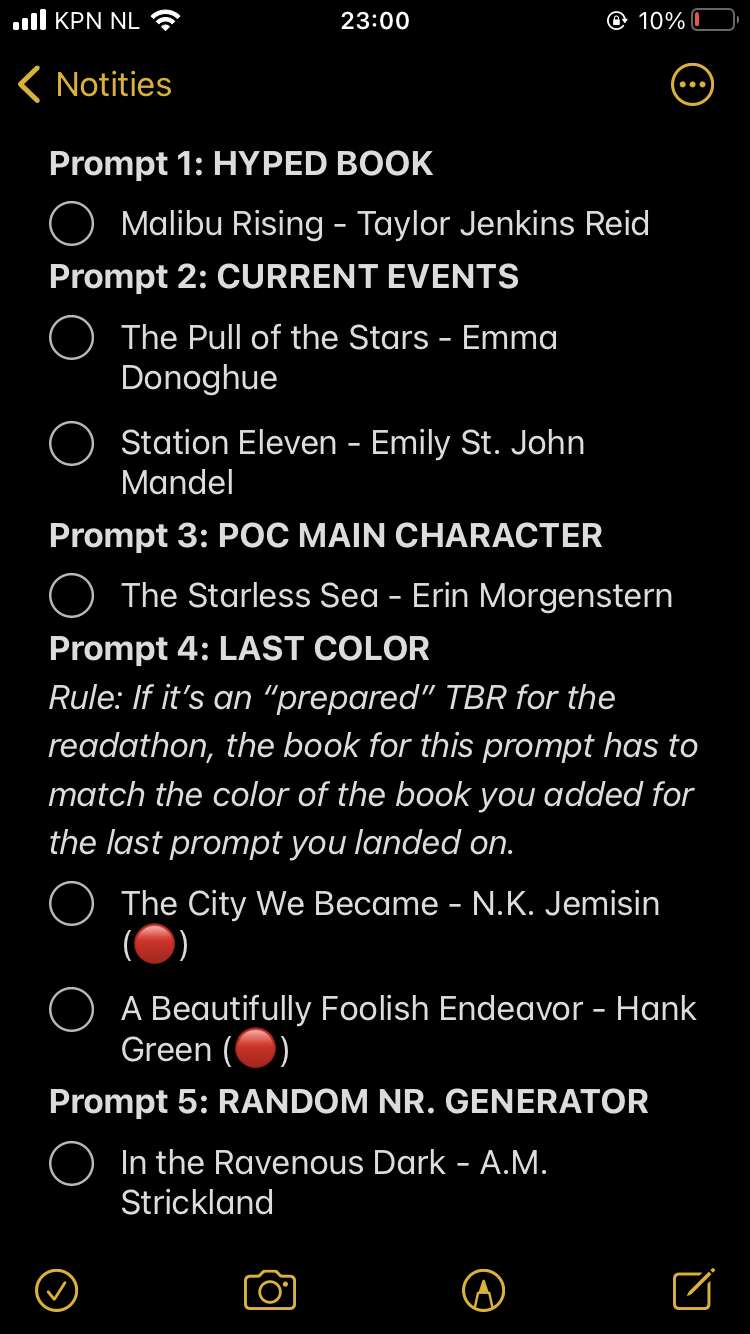Check off Malibu Rising
This screenshot has height=1334, width=750.
coord(72,223)
